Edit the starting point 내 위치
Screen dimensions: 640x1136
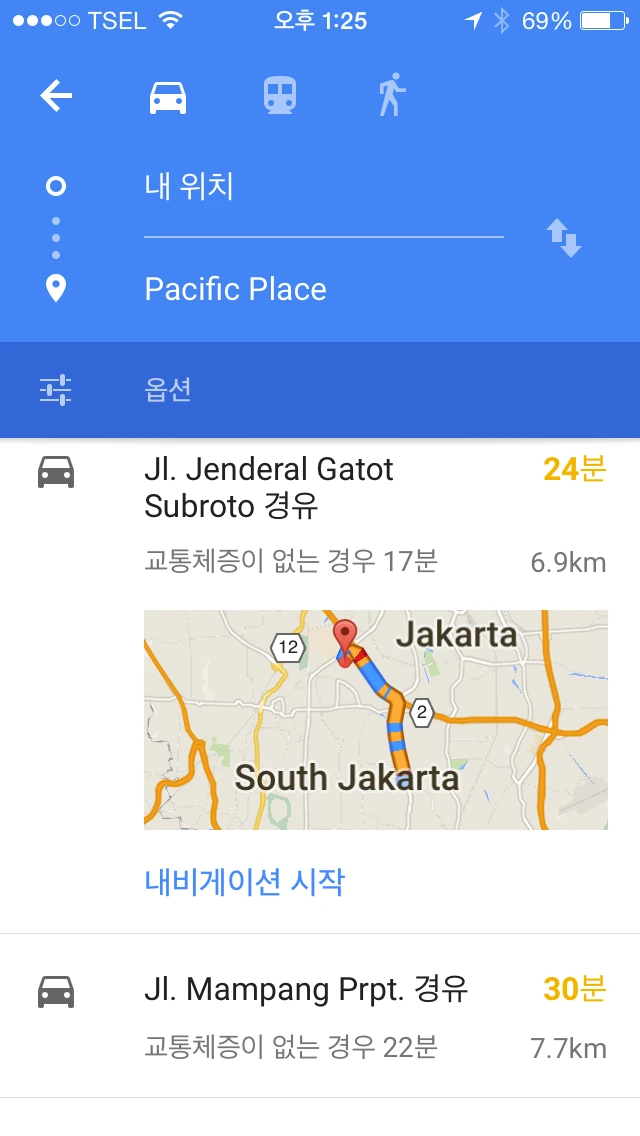coord(323,187)
